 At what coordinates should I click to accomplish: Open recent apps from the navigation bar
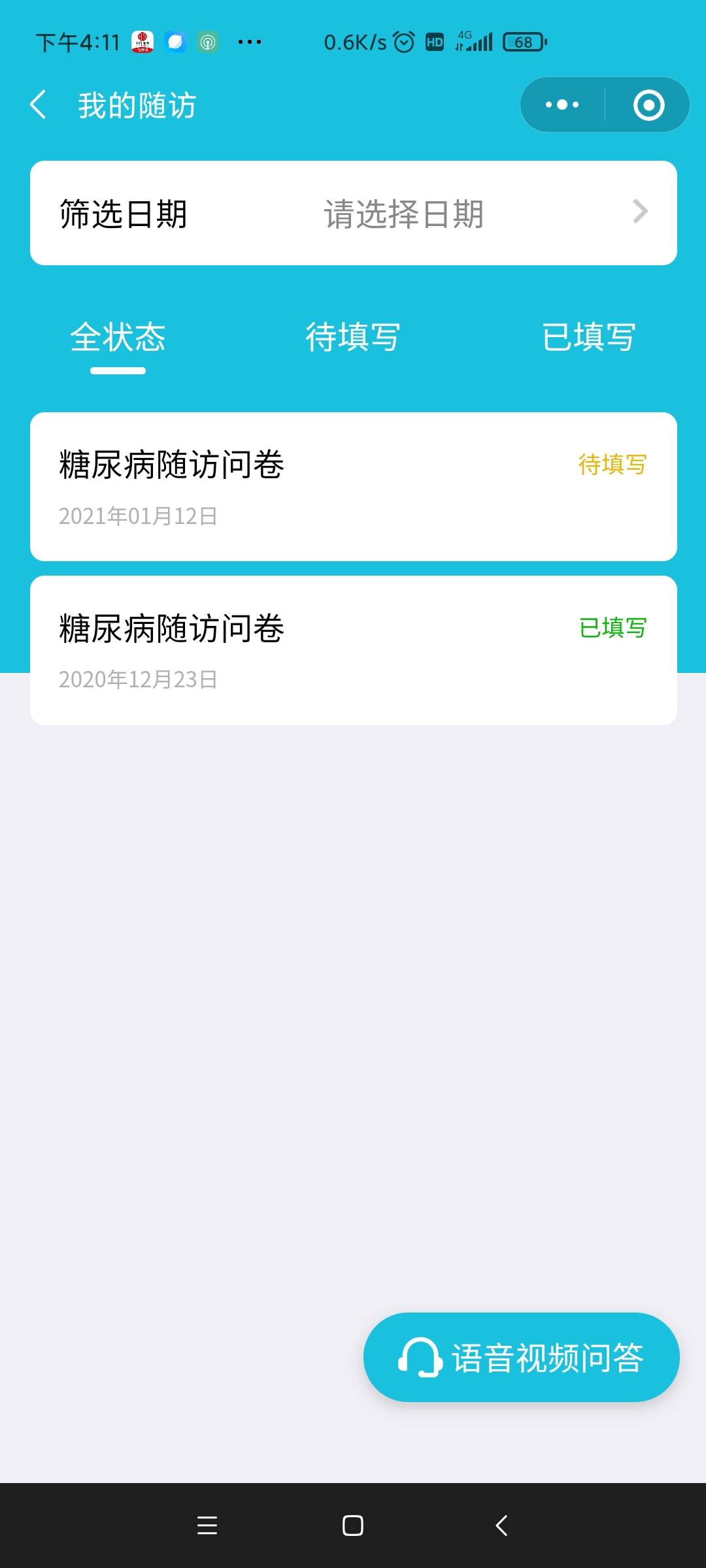[x=207, y=1526]
